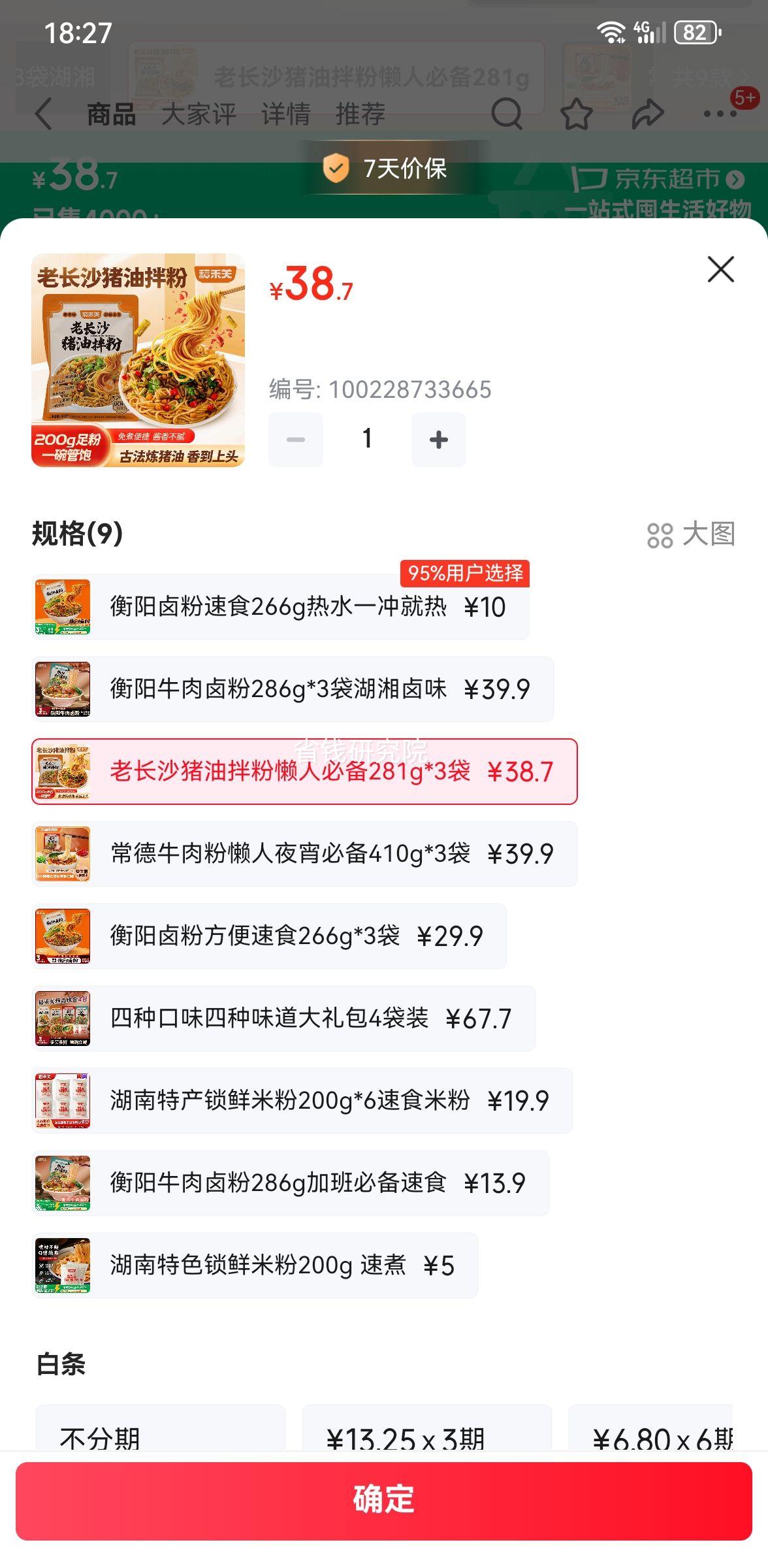Increase quantity with the plus stepper
The width and height of the screenshot is (768, 1568).
[438, 438]
